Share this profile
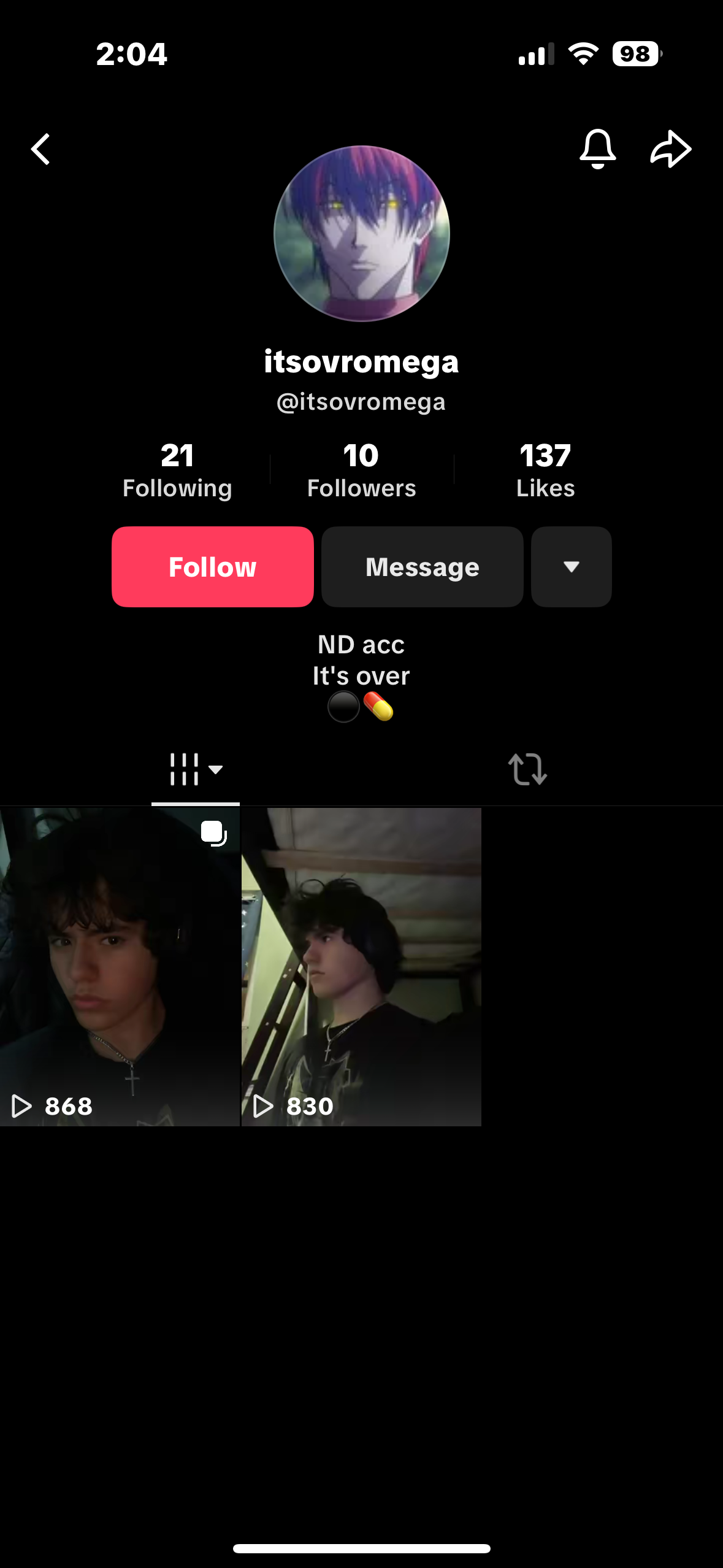The width and height of the screenshot is (723, 1568). [x=670, y=149]
